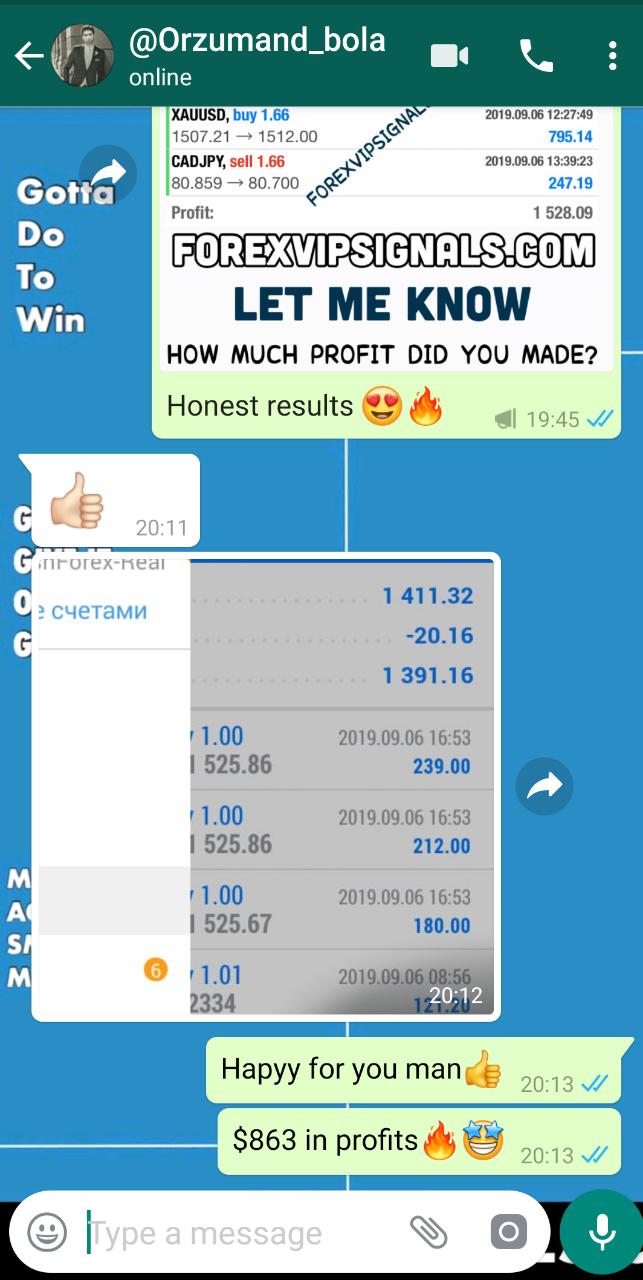Screen dimensions: 643x1280
Task: Forward the received trading screenshot
Action: (x=545, y=786)
